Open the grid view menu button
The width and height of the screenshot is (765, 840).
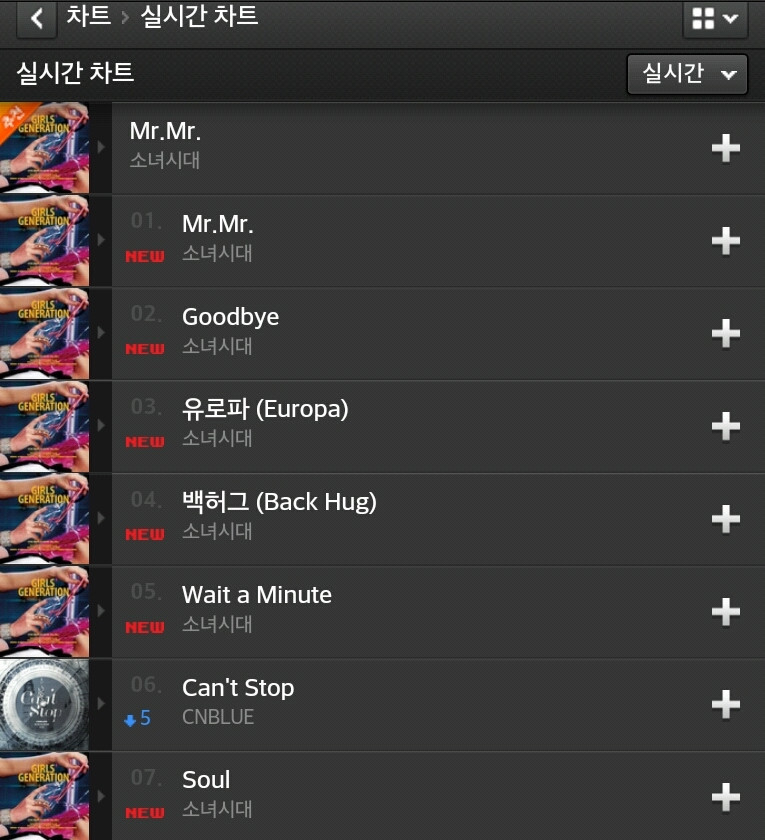pos(715,18)
